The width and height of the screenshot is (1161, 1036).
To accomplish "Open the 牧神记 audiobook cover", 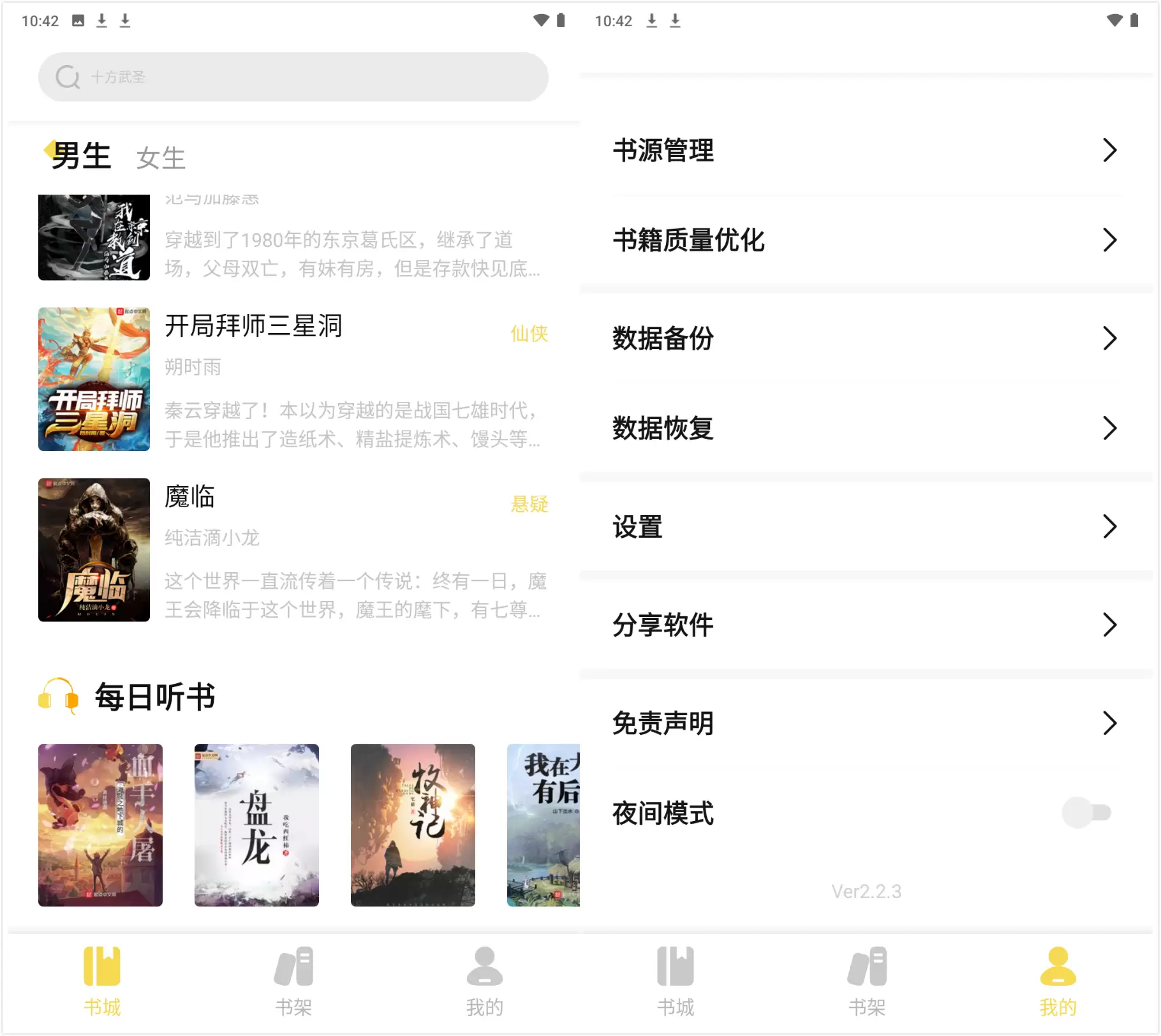I will [x=413, y=825].
